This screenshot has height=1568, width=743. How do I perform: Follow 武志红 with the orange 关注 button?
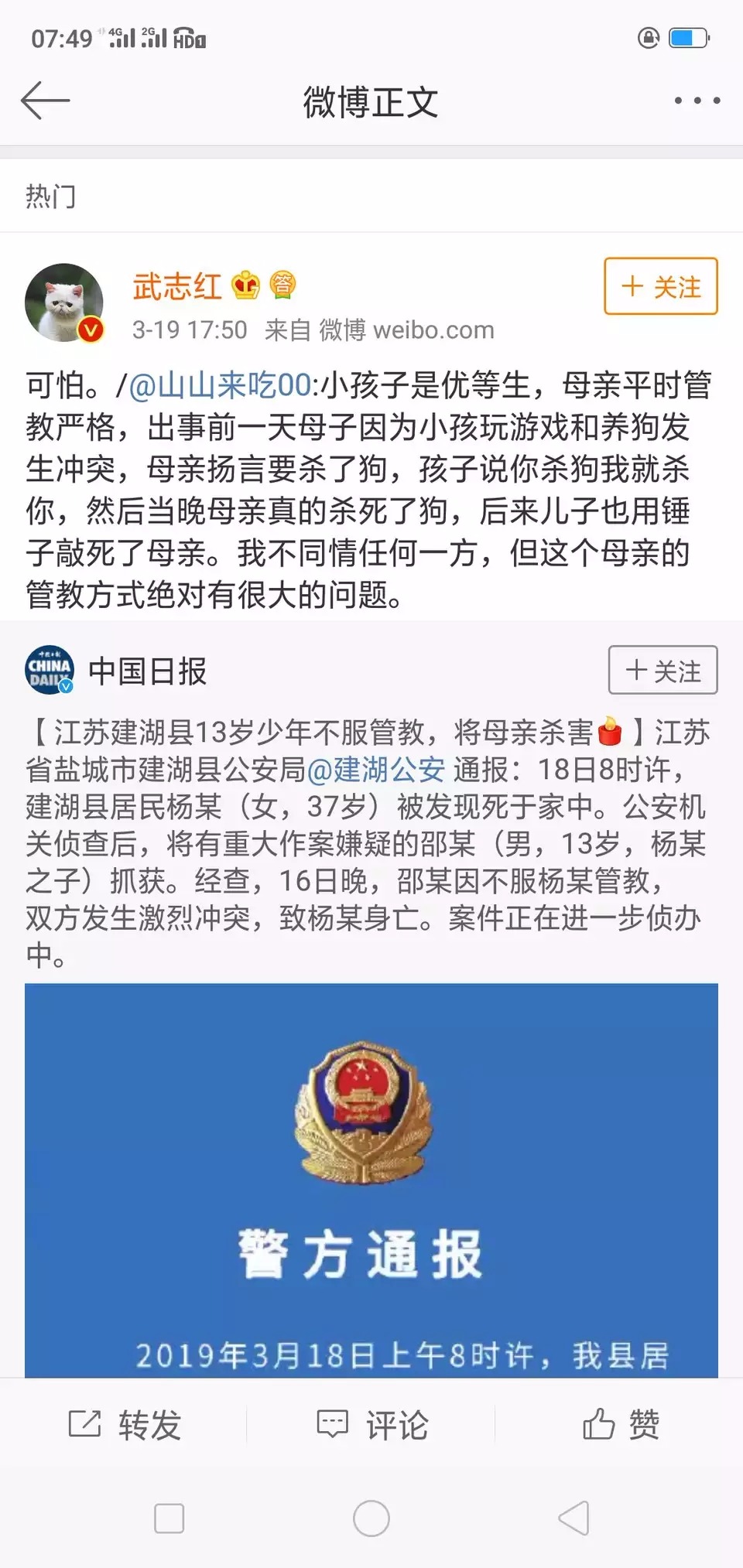(661, 286)
